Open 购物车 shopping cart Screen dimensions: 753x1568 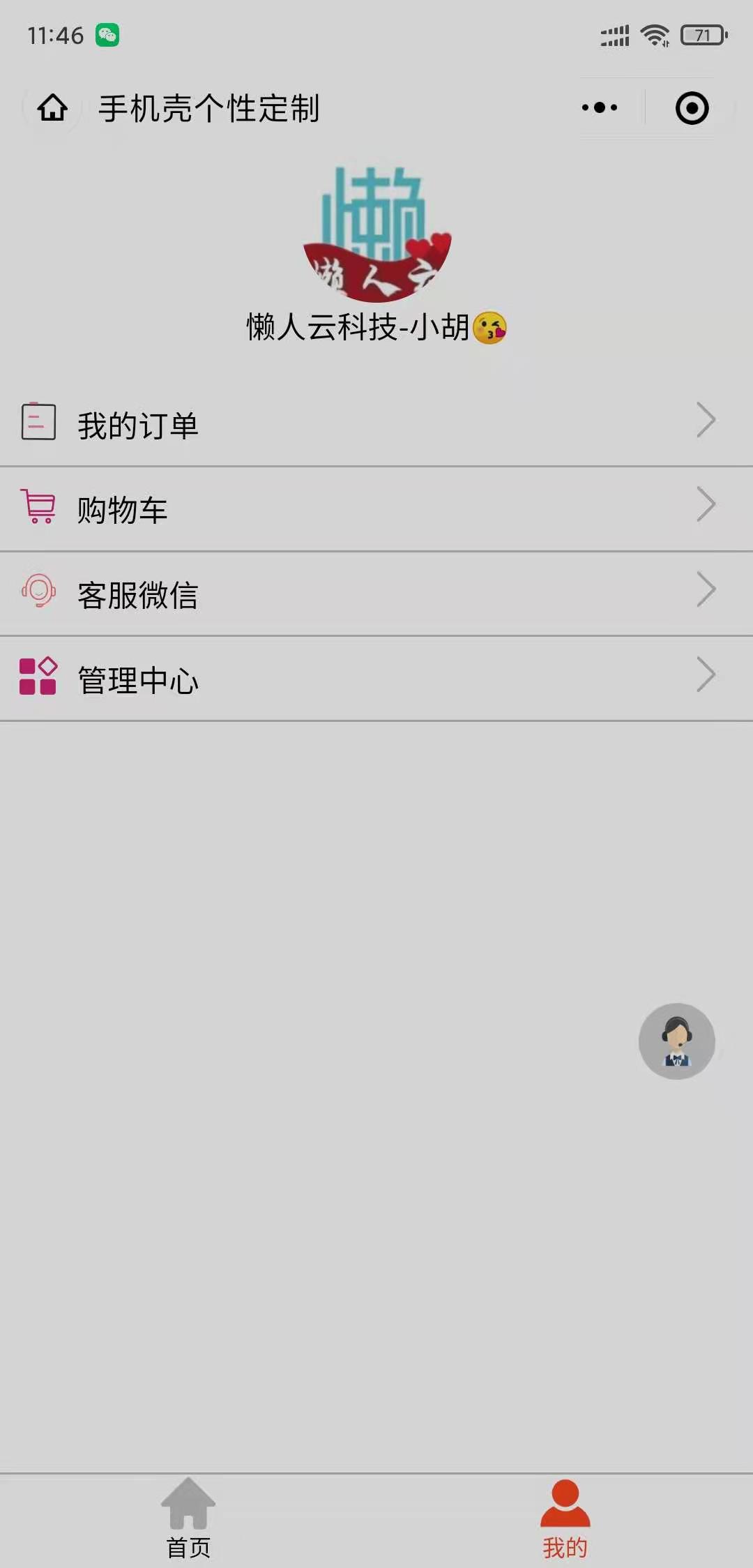pyautogui.click(x=376, y=509)
